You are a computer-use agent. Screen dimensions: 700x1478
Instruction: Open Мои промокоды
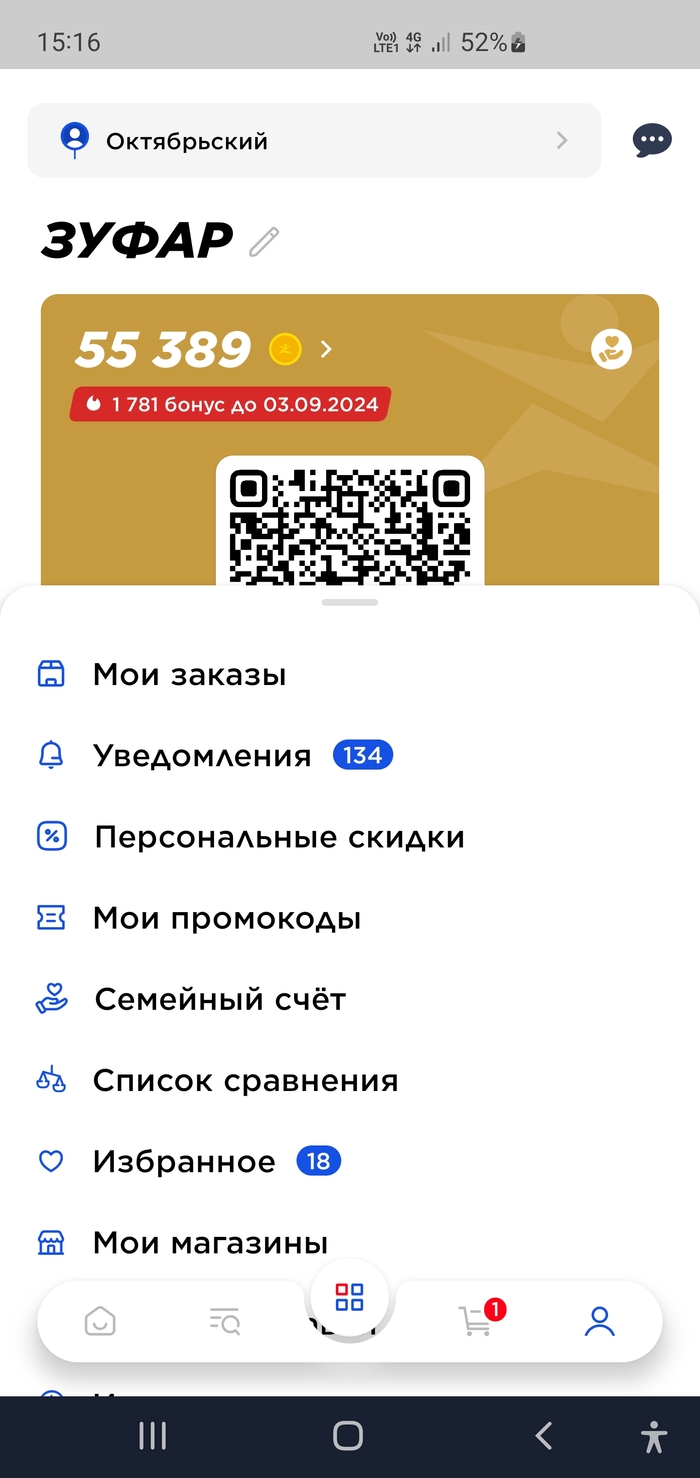point(227,918)
